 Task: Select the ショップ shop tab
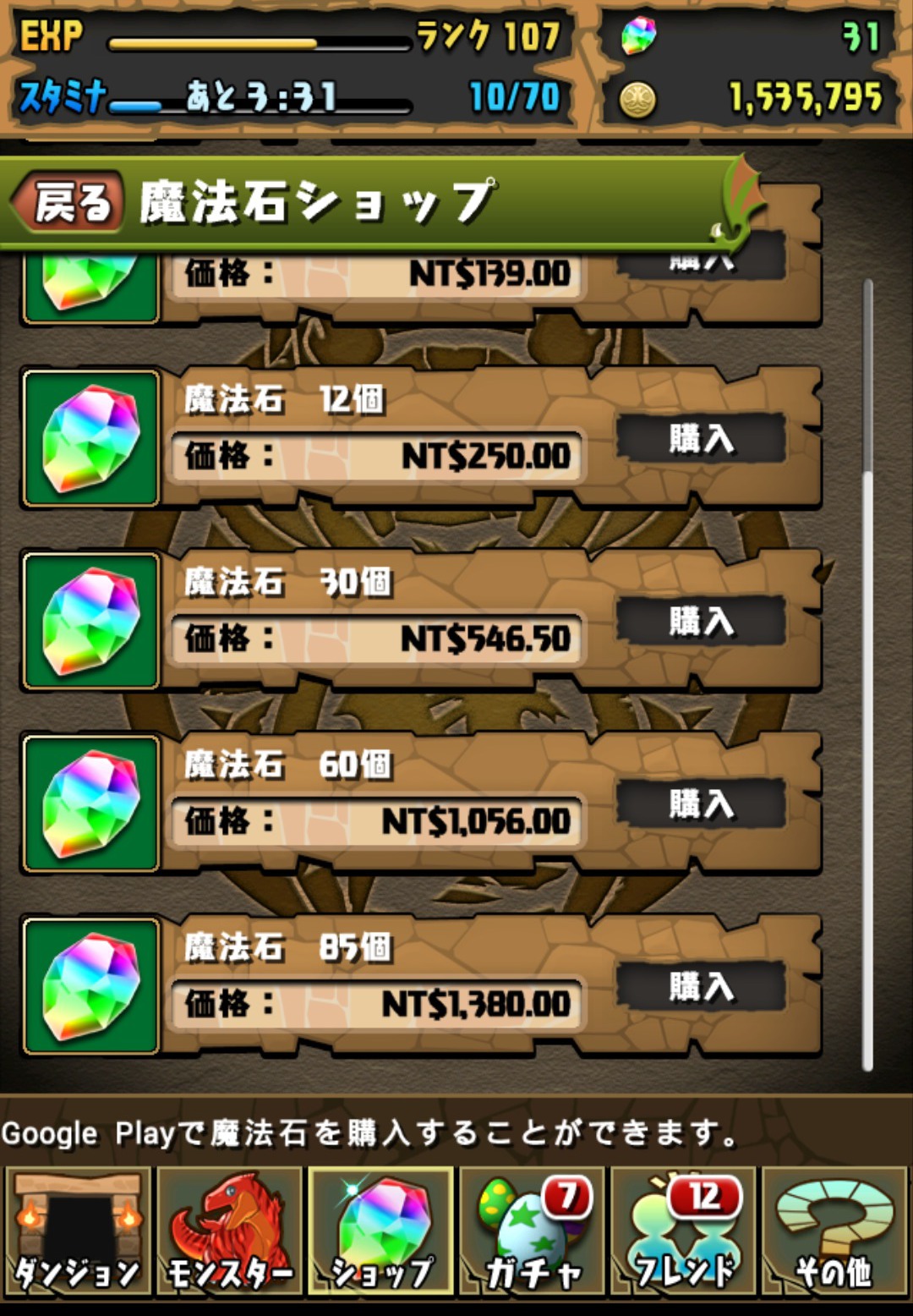pyautogui.click(x=380, y=1231)
